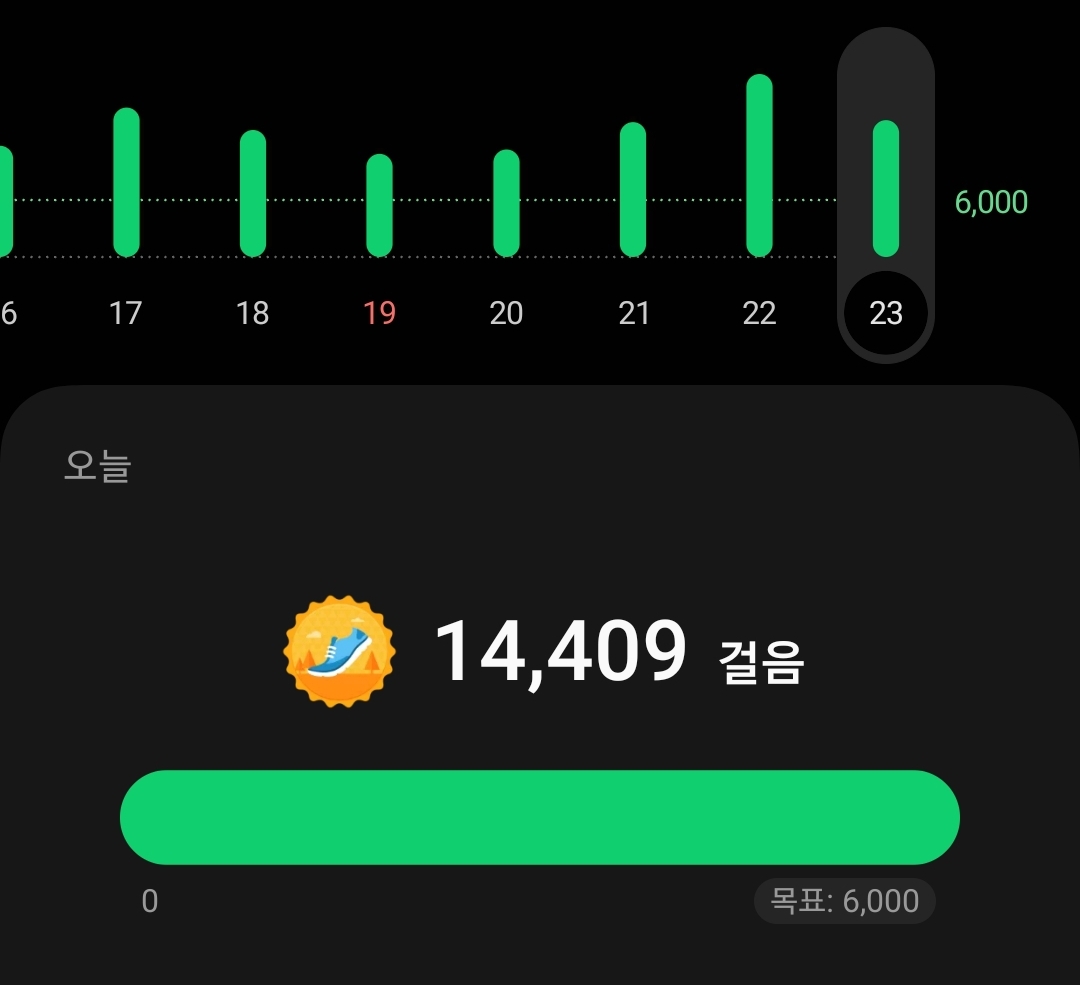The height and width of the screenshot is (985, 1080).
Task: Select the step bar for day 22
Action: click(759, 165)
